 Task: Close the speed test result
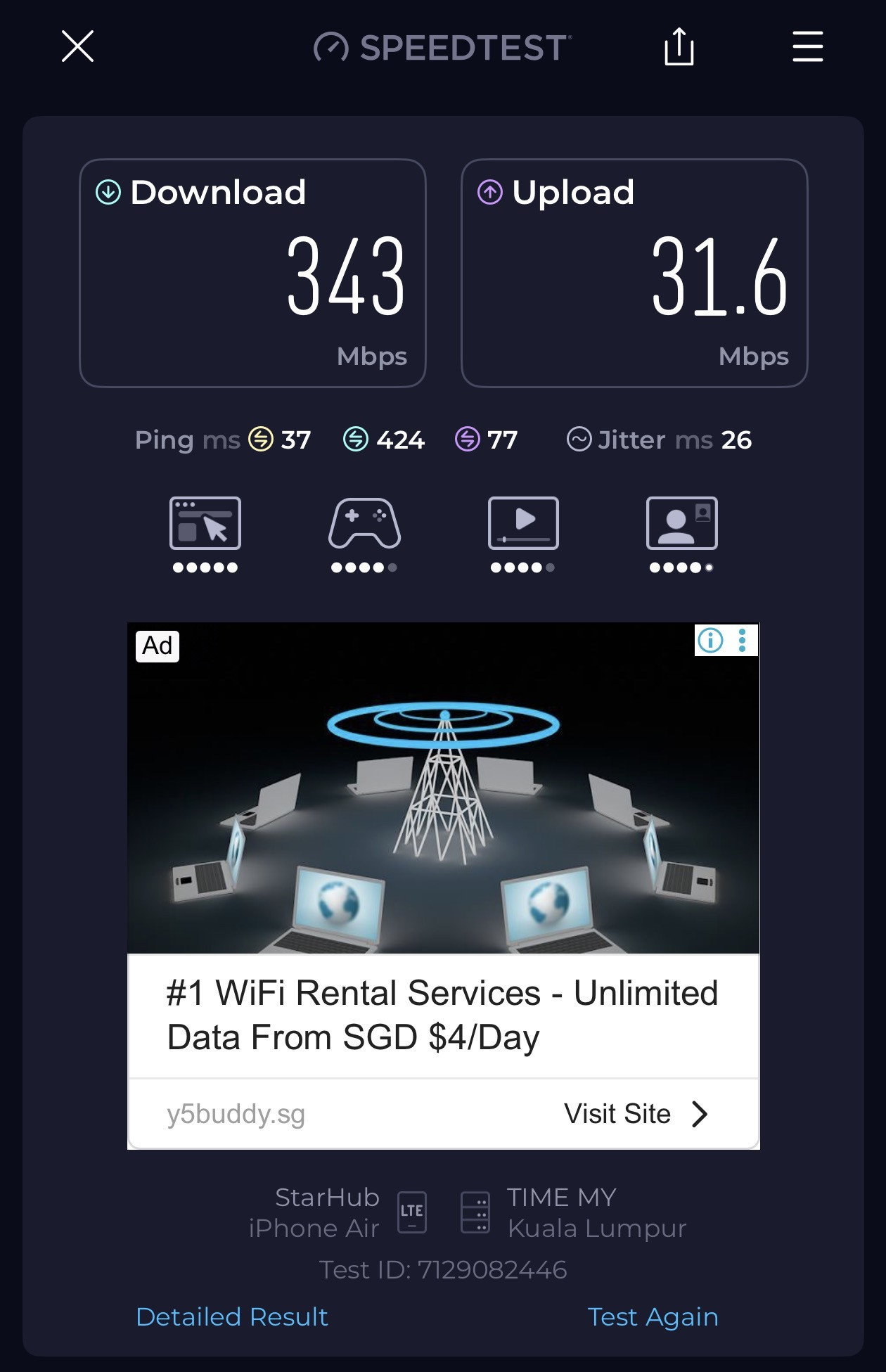pyautogui.click(x=77, y=46)
